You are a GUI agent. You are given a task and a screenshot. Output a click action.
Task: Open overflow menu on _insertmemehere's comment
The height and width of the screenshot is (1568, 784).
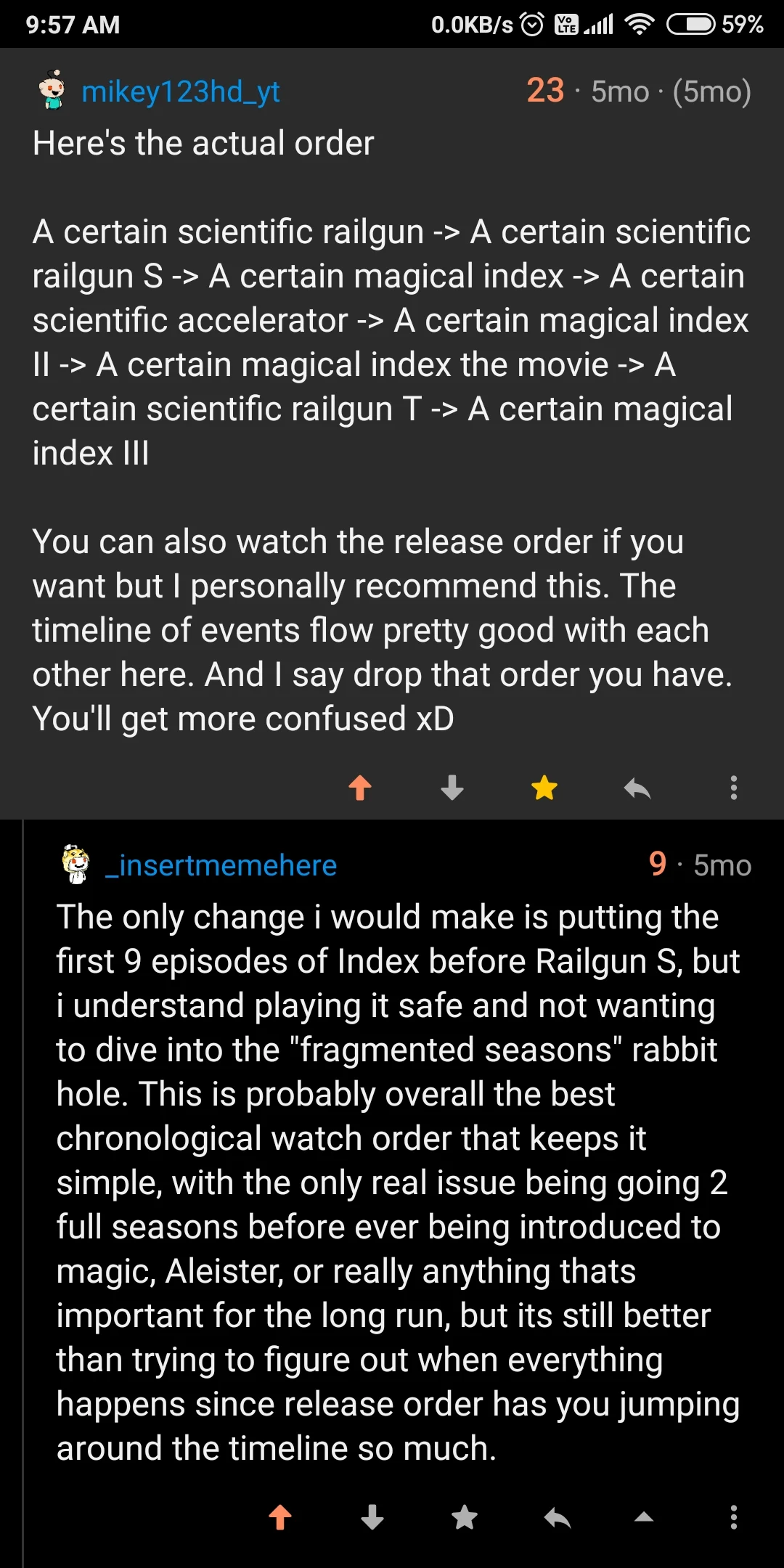pyautogui.click(x=734, y=1516)
